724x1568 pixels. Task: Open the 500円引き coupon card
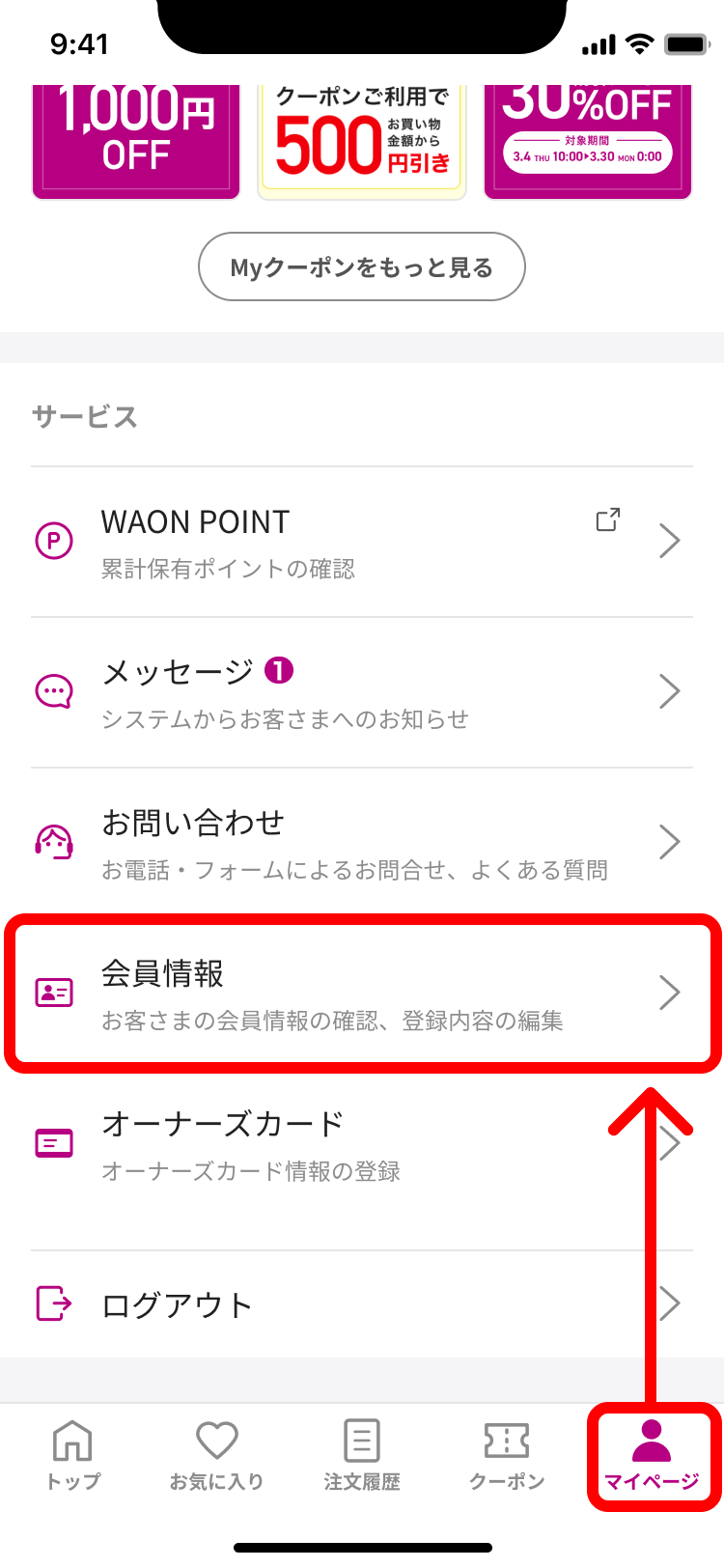point(362,142)
